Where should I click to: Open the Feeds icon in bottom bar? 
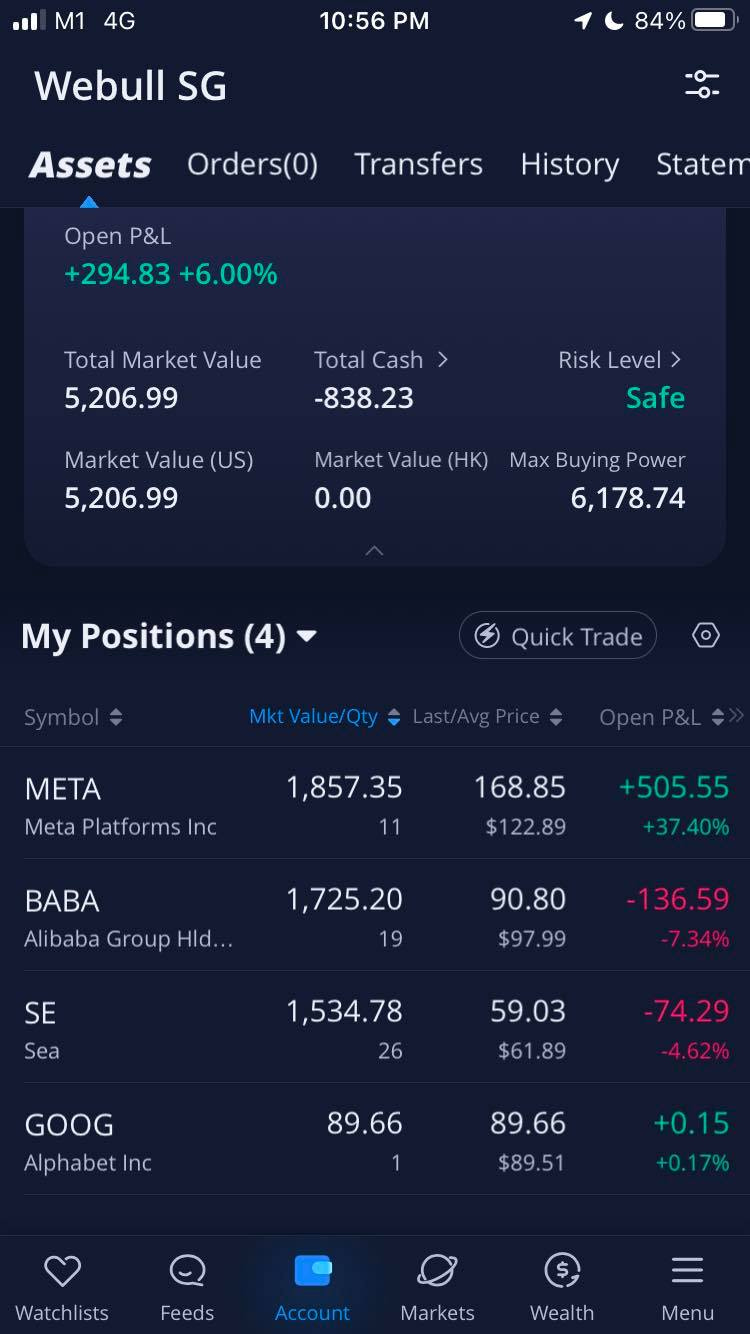point(187,1271)
